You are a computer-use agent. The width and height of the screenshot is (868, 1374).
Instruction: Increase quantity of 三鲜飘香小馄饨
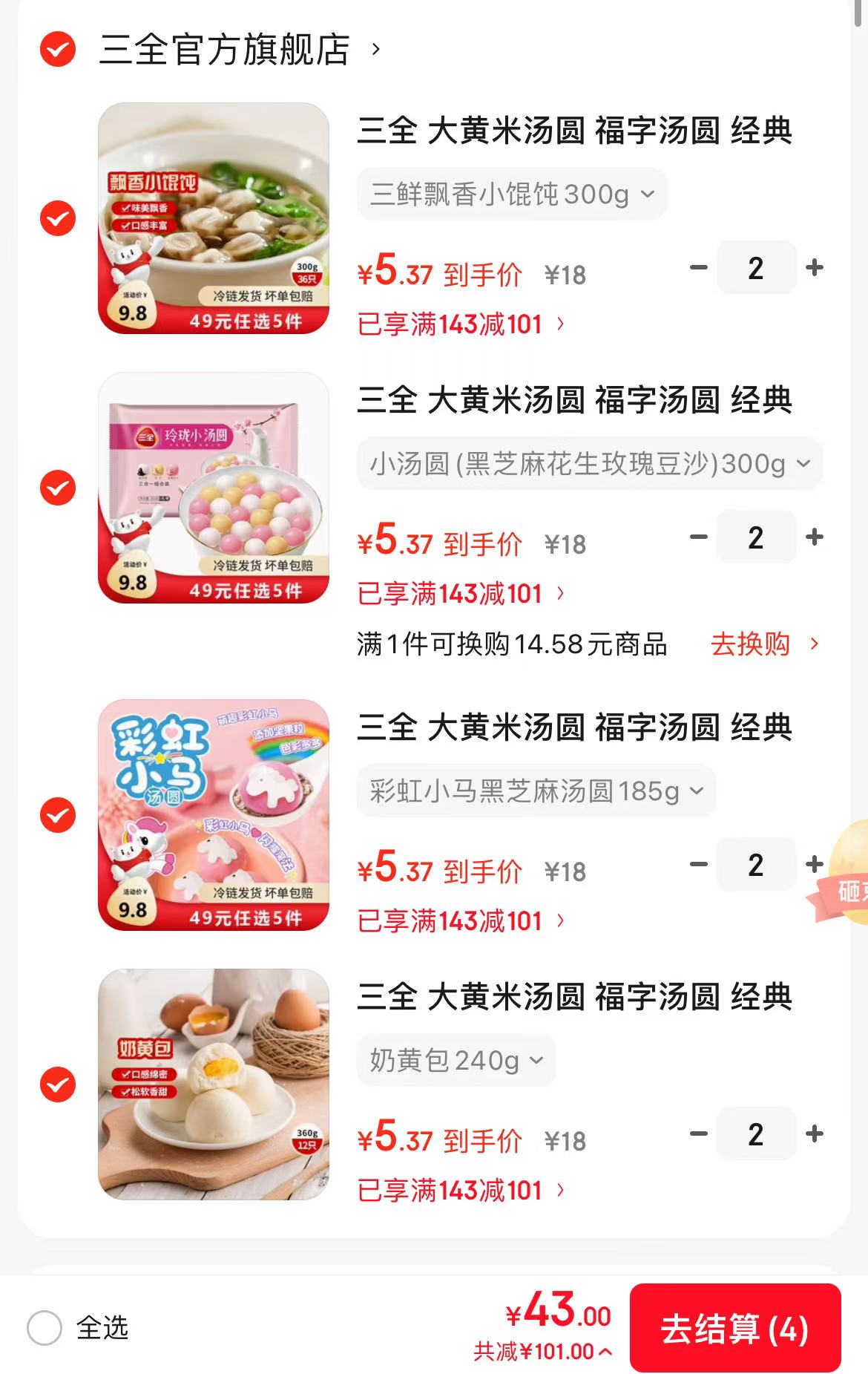814,268
